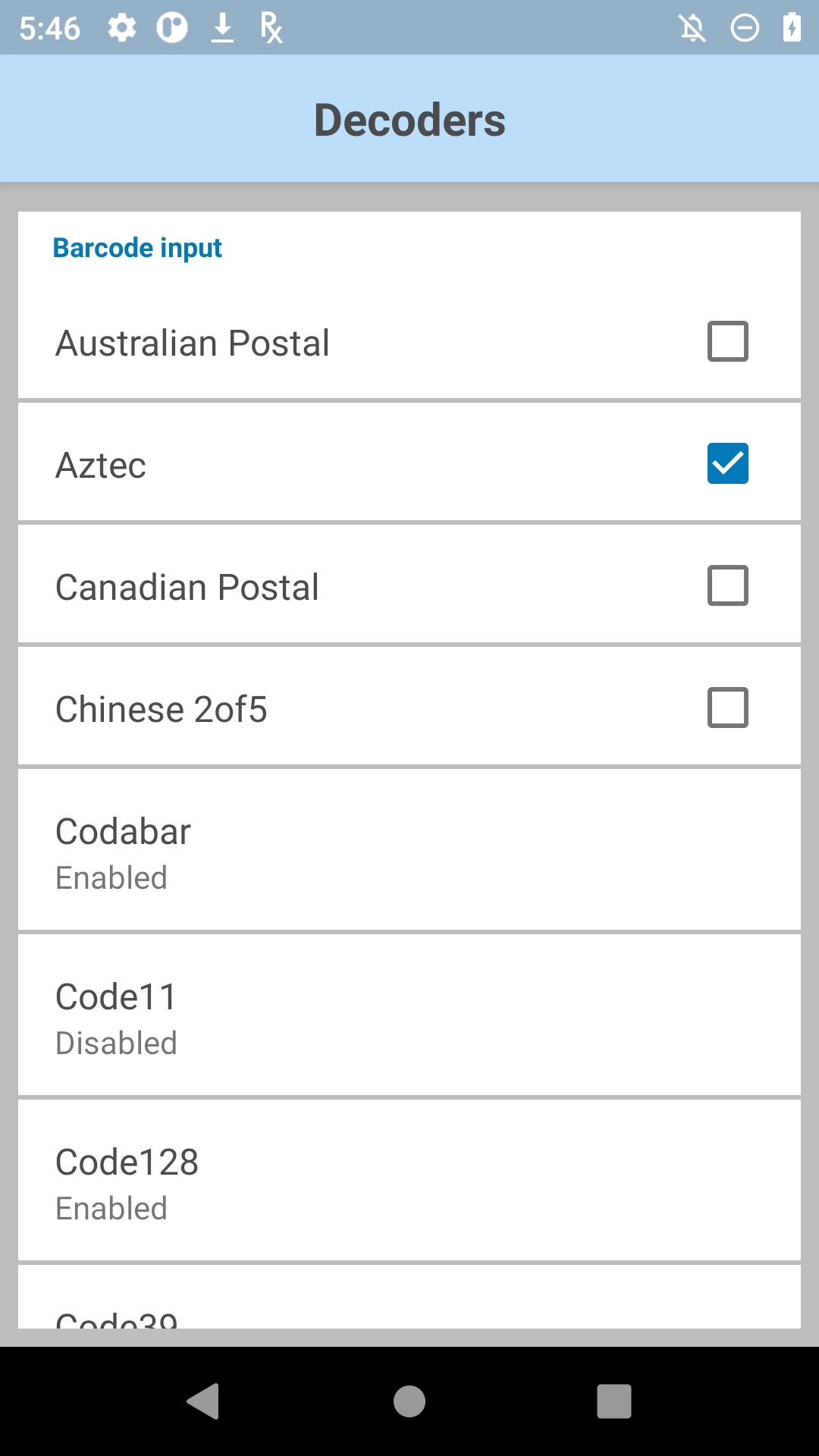Image resolution: width=819 pixels, height=1456 pixels.
Task: Enable the Chinese 2of5 decoder
Action: click(727, 708)
